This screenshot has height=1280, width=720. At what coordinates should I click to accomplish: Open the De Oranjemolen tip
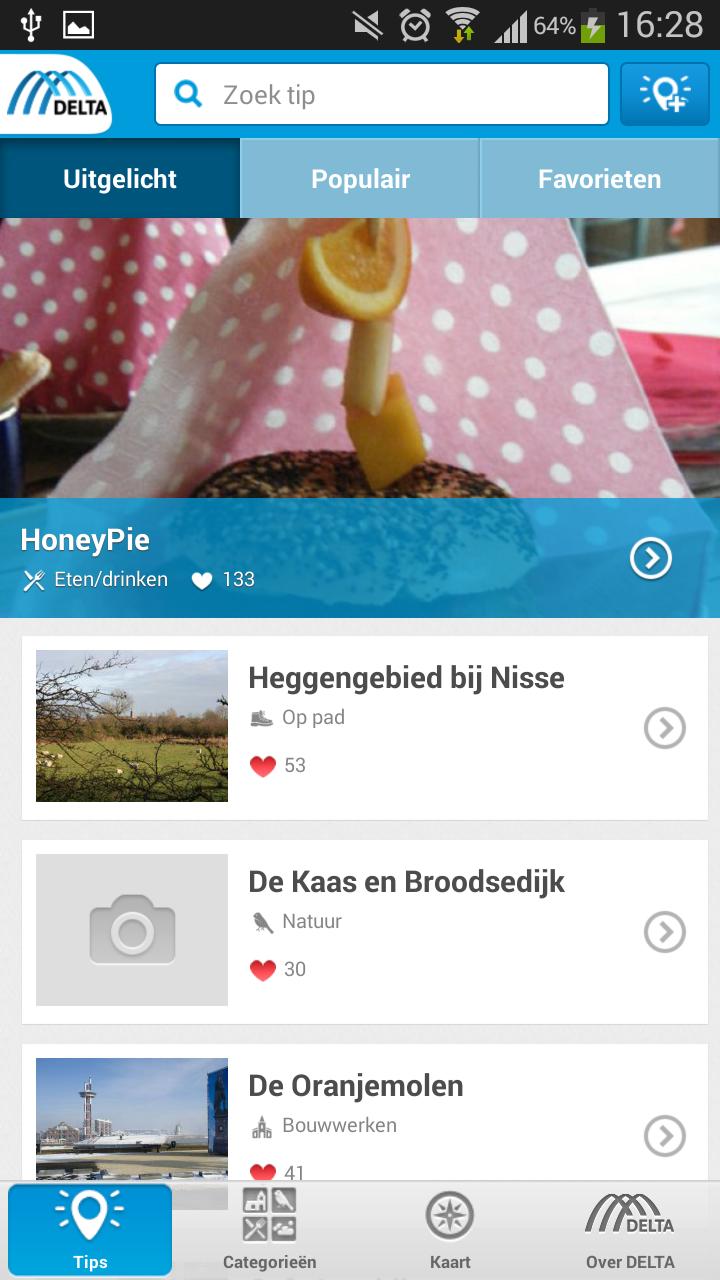point(358,1115)
